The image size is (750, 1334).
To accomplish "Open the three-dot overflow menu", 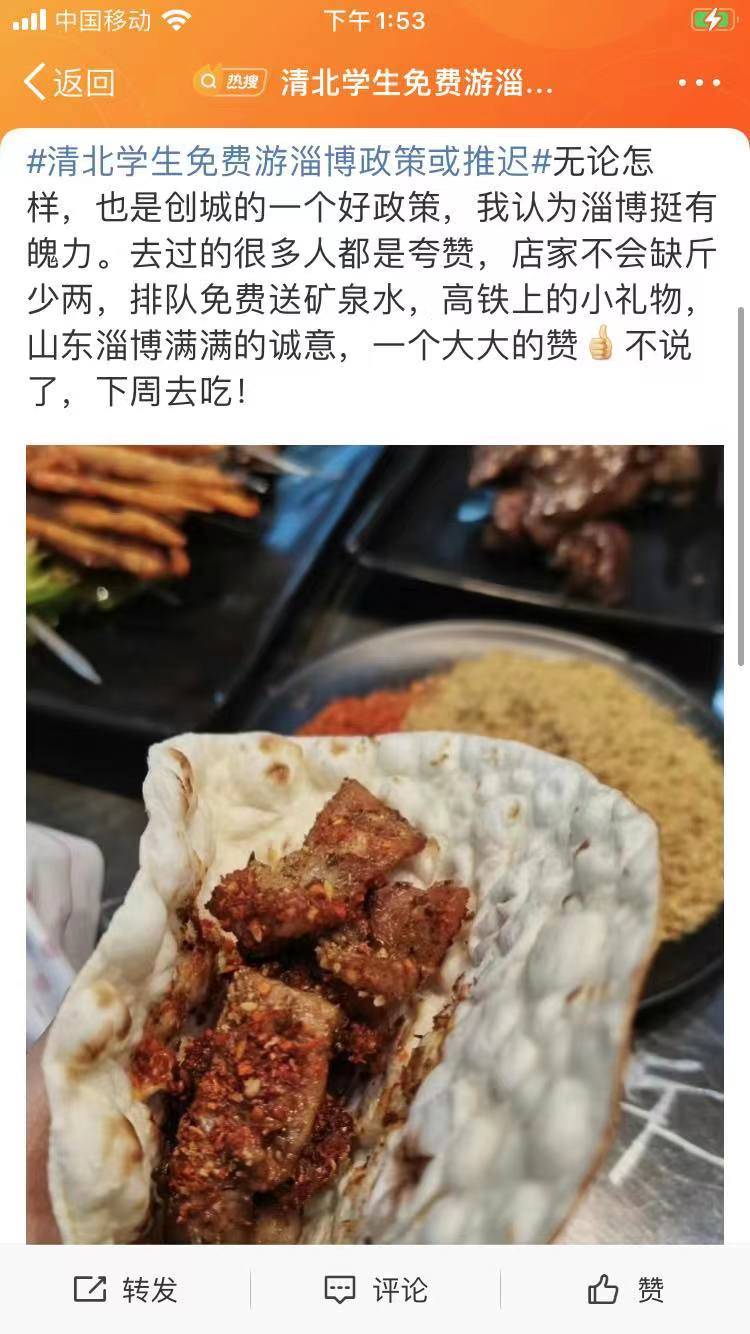I will point(699,82).
